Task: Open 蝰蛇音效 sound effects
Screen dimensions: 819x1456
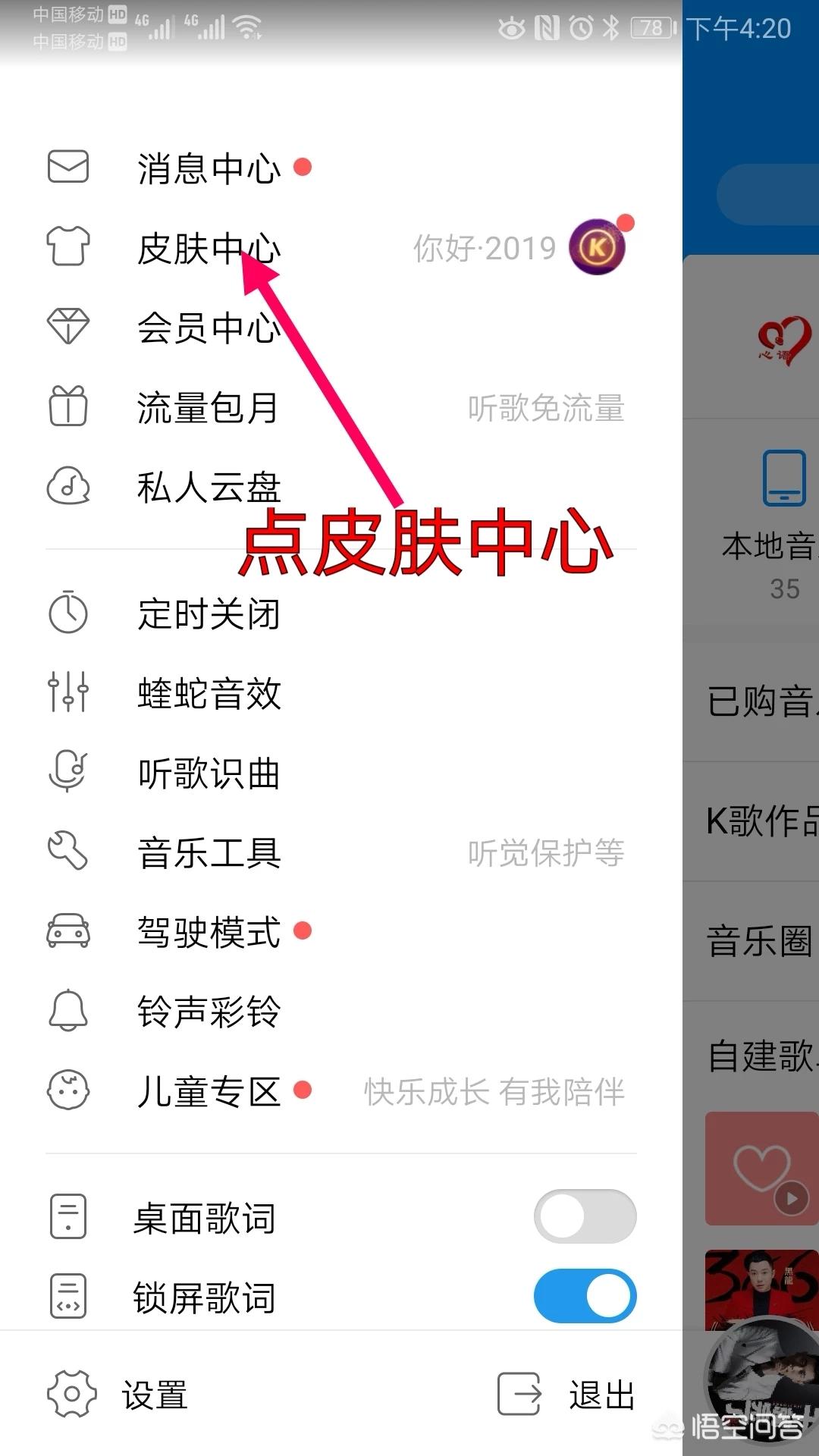Action: pos(209,693)
